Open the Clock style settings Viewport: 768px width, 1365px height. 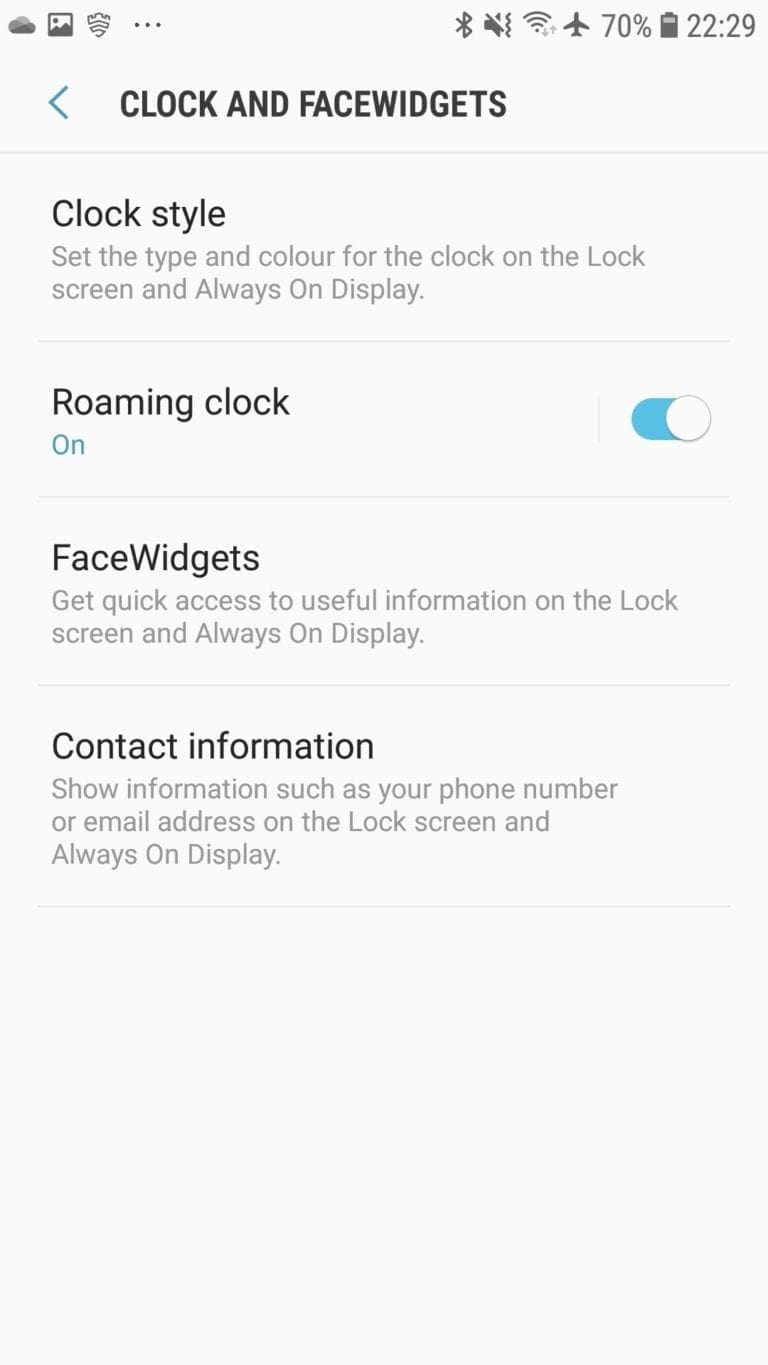[x=139, y=213]
